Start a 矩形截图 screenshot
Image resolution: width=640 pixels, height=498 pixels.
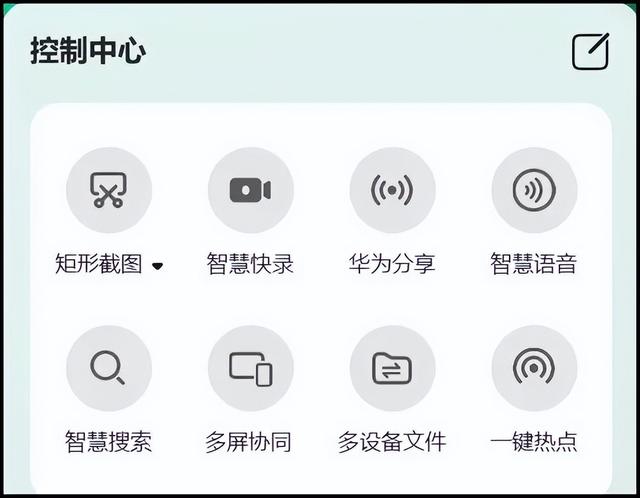[108, 190]
